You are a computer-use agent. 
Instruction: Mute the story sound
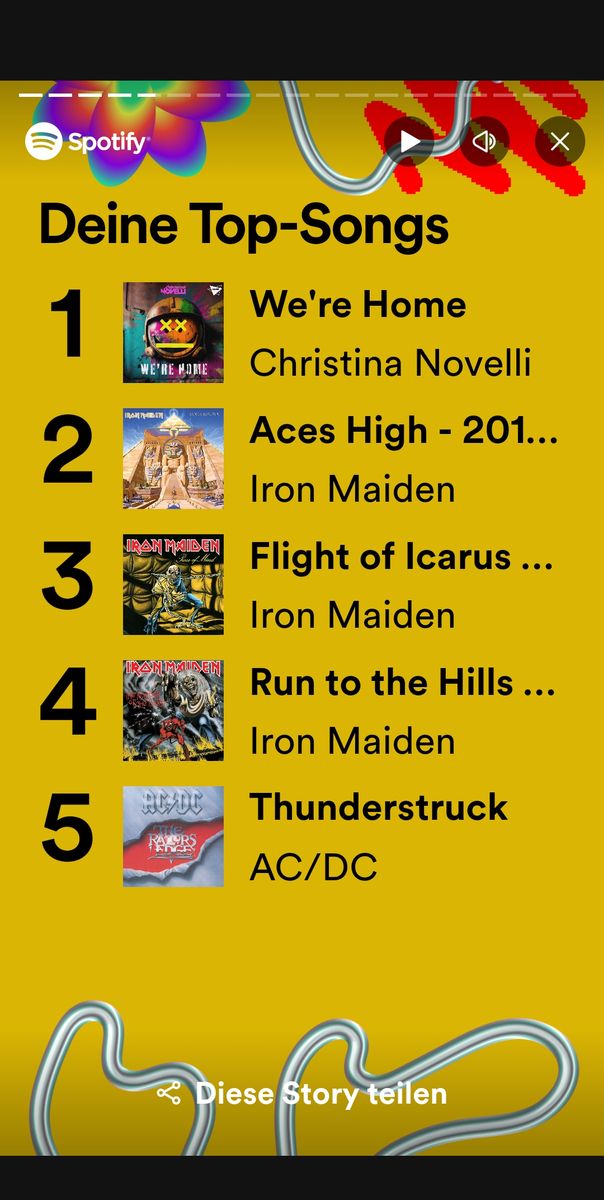click(485, 141)
